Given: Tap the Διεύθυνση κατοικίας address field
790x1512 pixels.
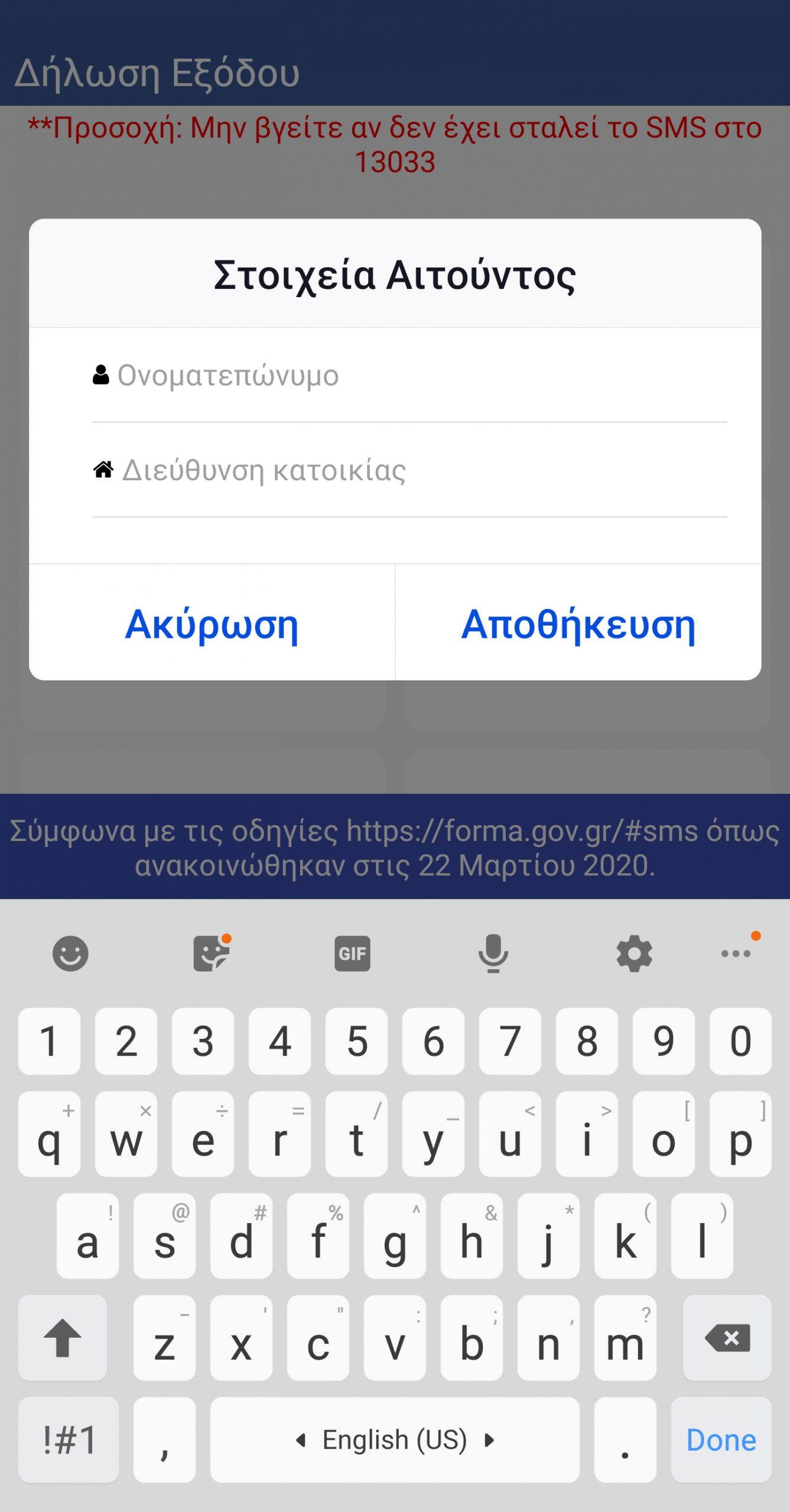Looking at the screenshot, I should (x=409, y=471).
